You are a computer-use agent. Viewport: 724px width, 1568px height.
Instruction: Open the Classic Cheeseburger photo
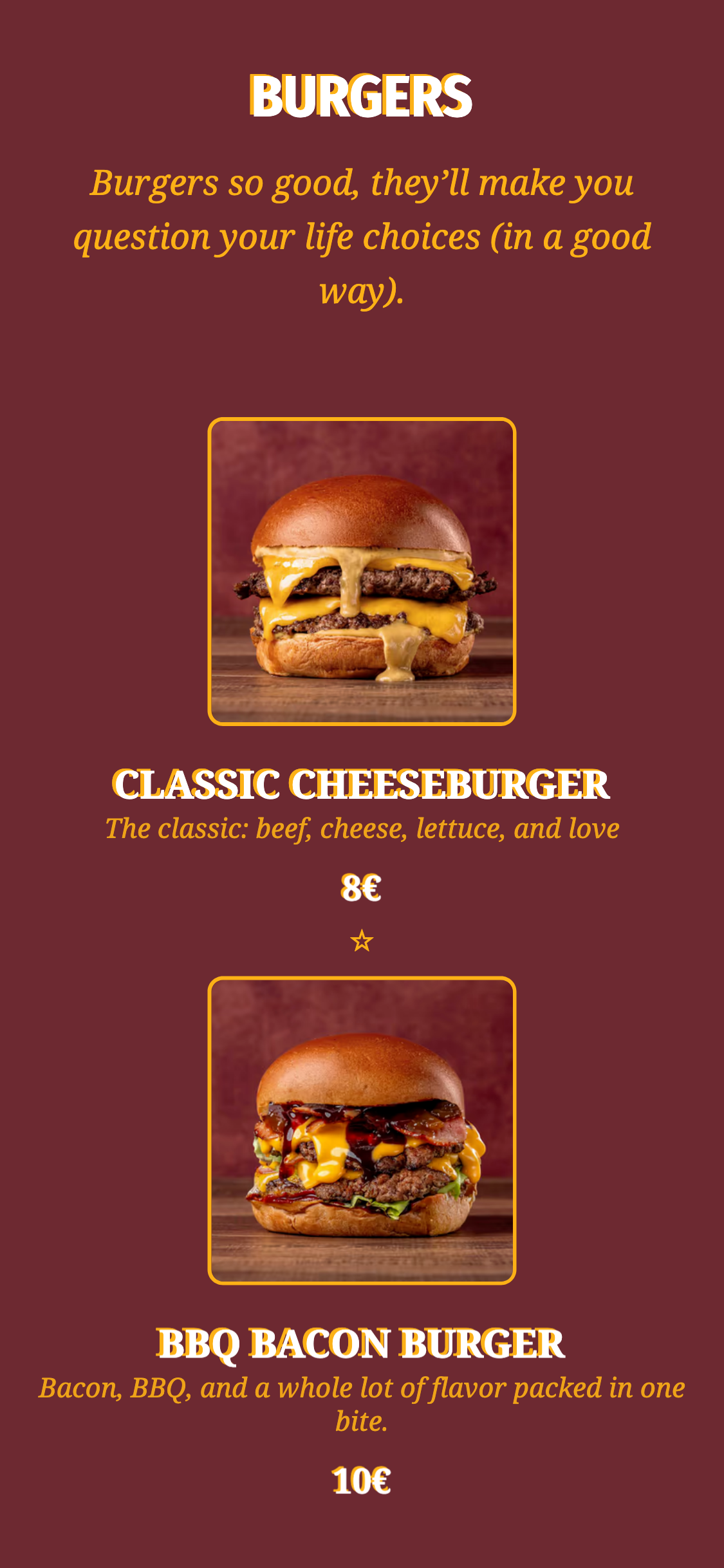[362, 572]
